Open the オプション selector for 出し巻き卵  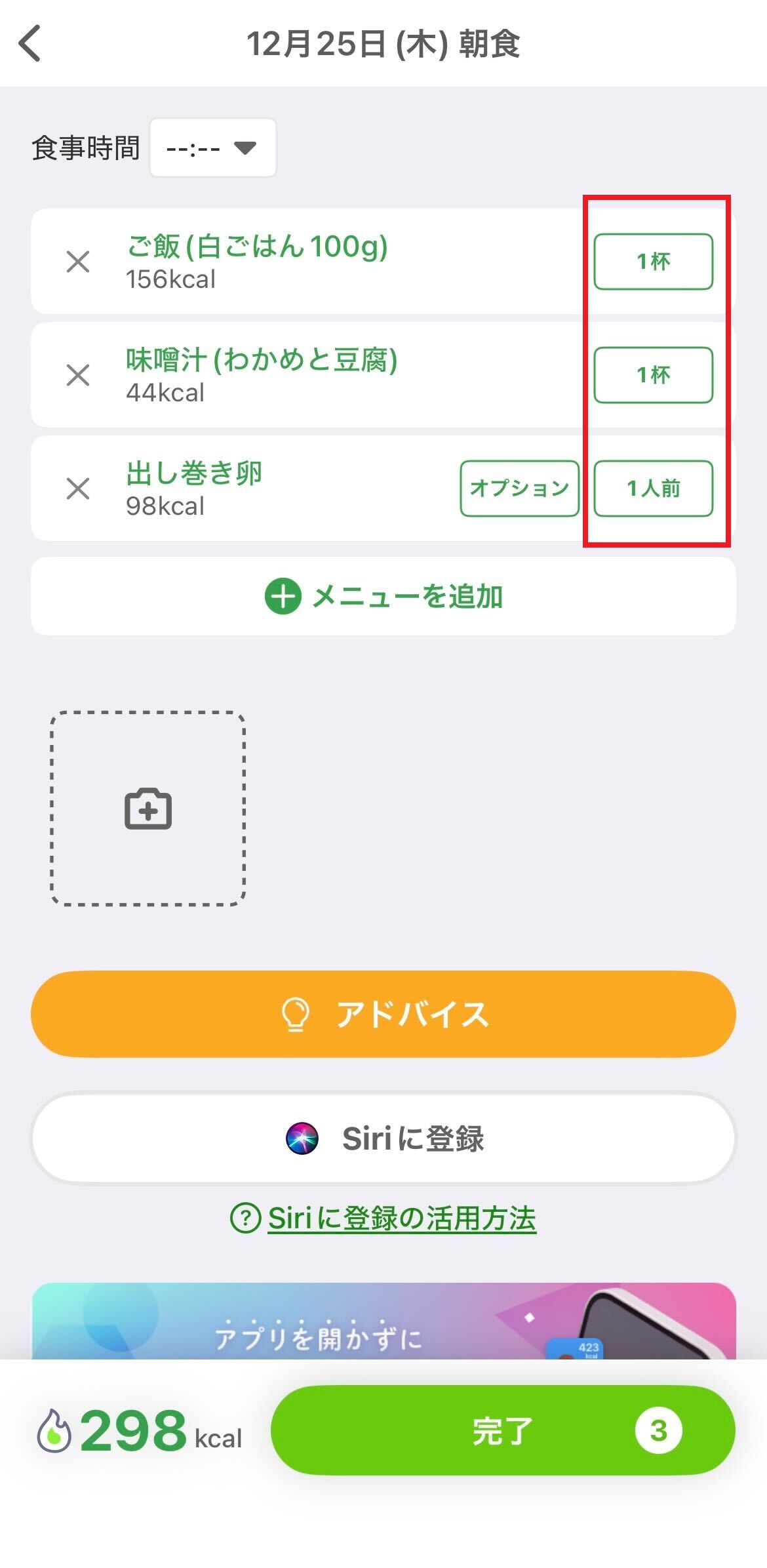[519, 488]
